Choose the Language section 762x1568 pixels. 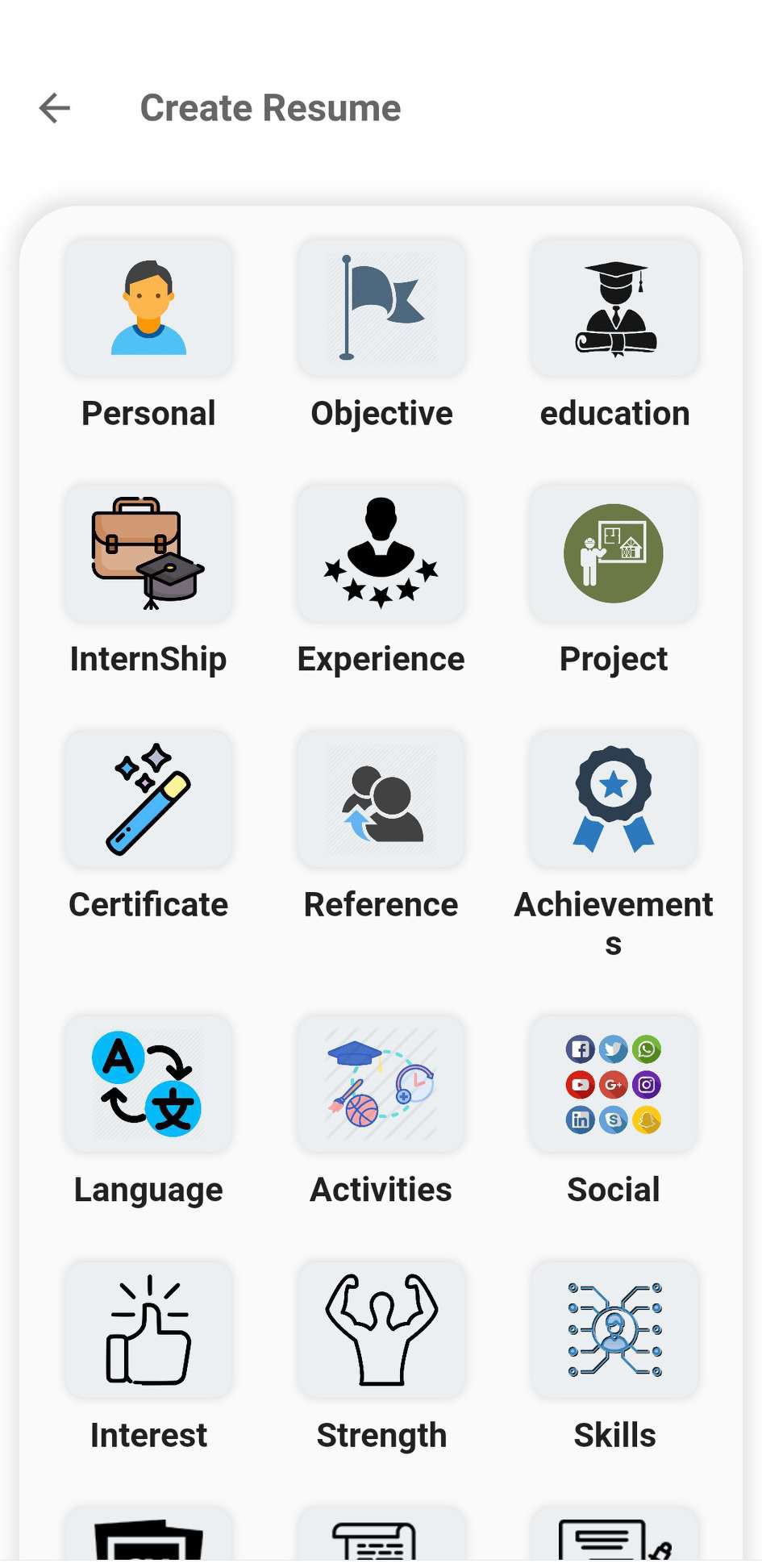pos(148,1085)
